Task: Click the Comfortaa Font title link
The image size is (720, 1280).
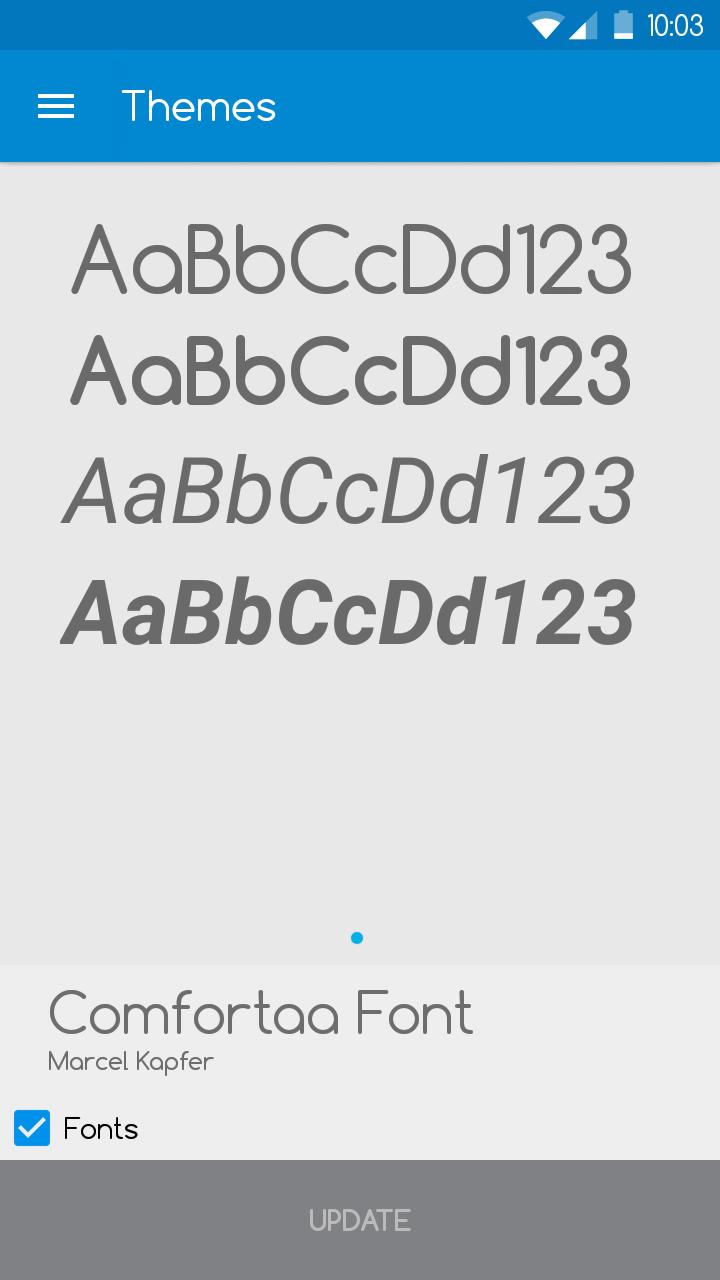Action: pyautogui.click(x=260, y=1012)
